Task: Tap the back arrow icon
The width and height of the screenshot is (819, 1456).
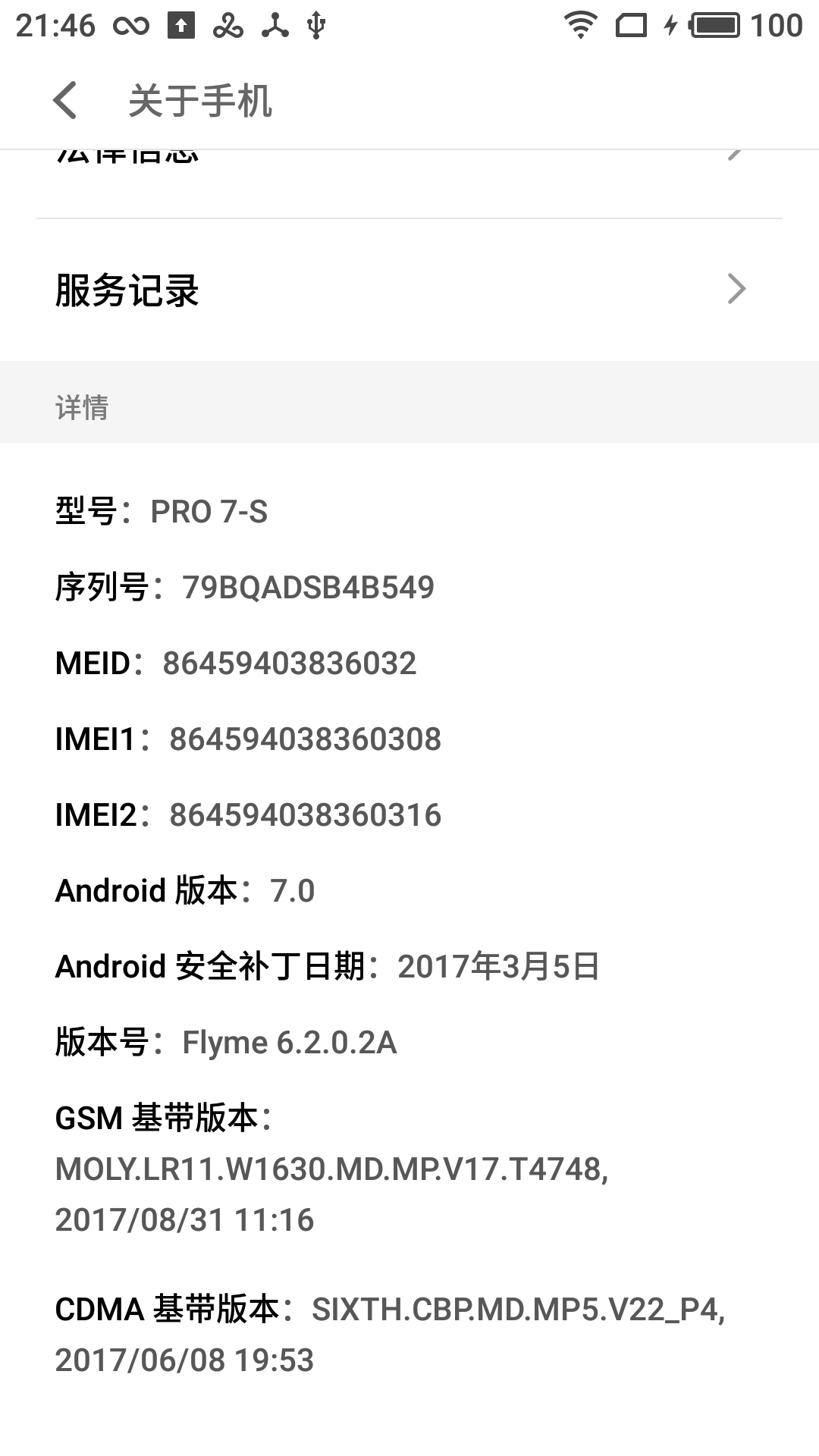Action: click(x=65, y=99)
